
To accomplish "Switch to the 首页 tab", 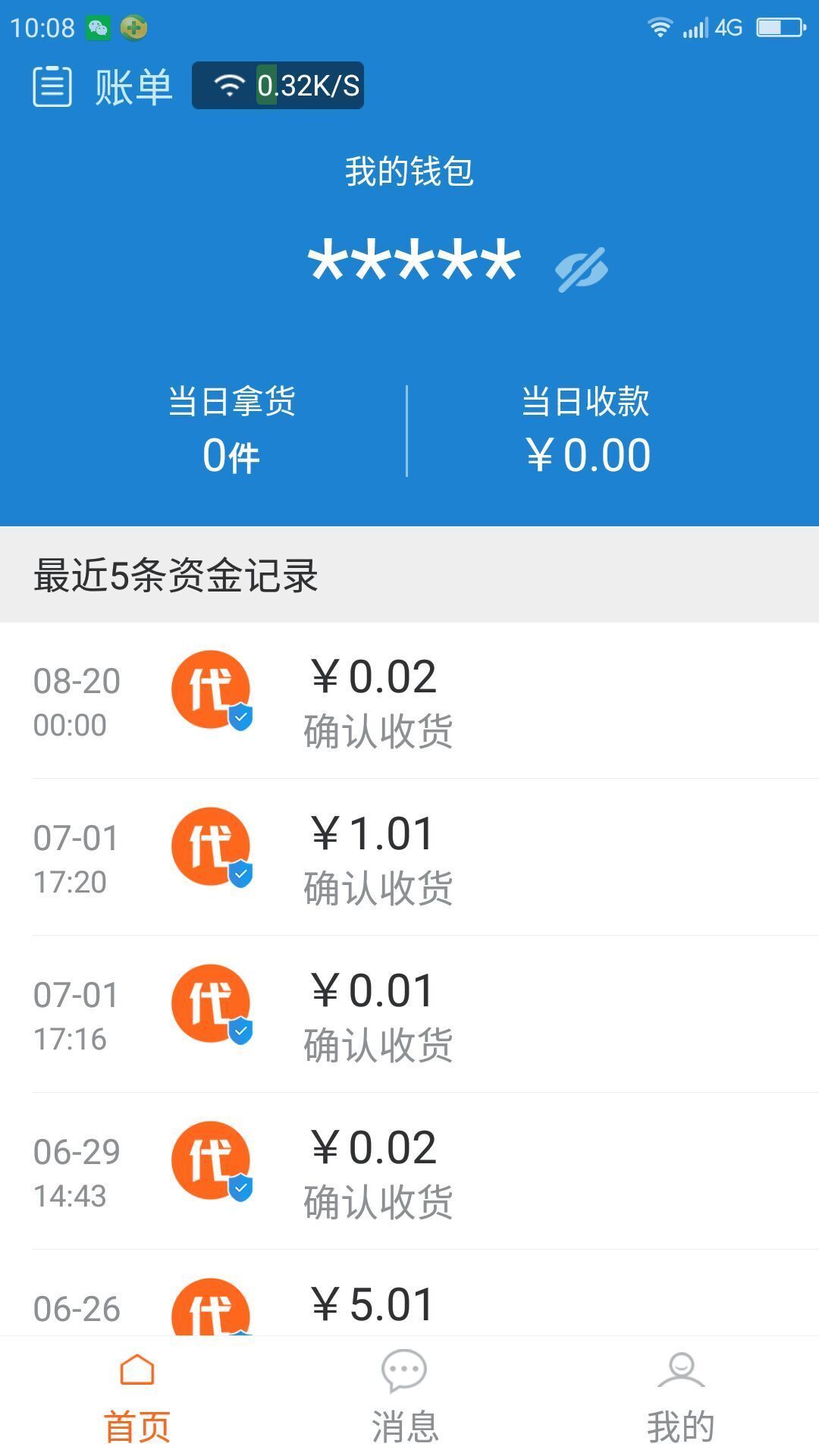I will click(137, 1397).
